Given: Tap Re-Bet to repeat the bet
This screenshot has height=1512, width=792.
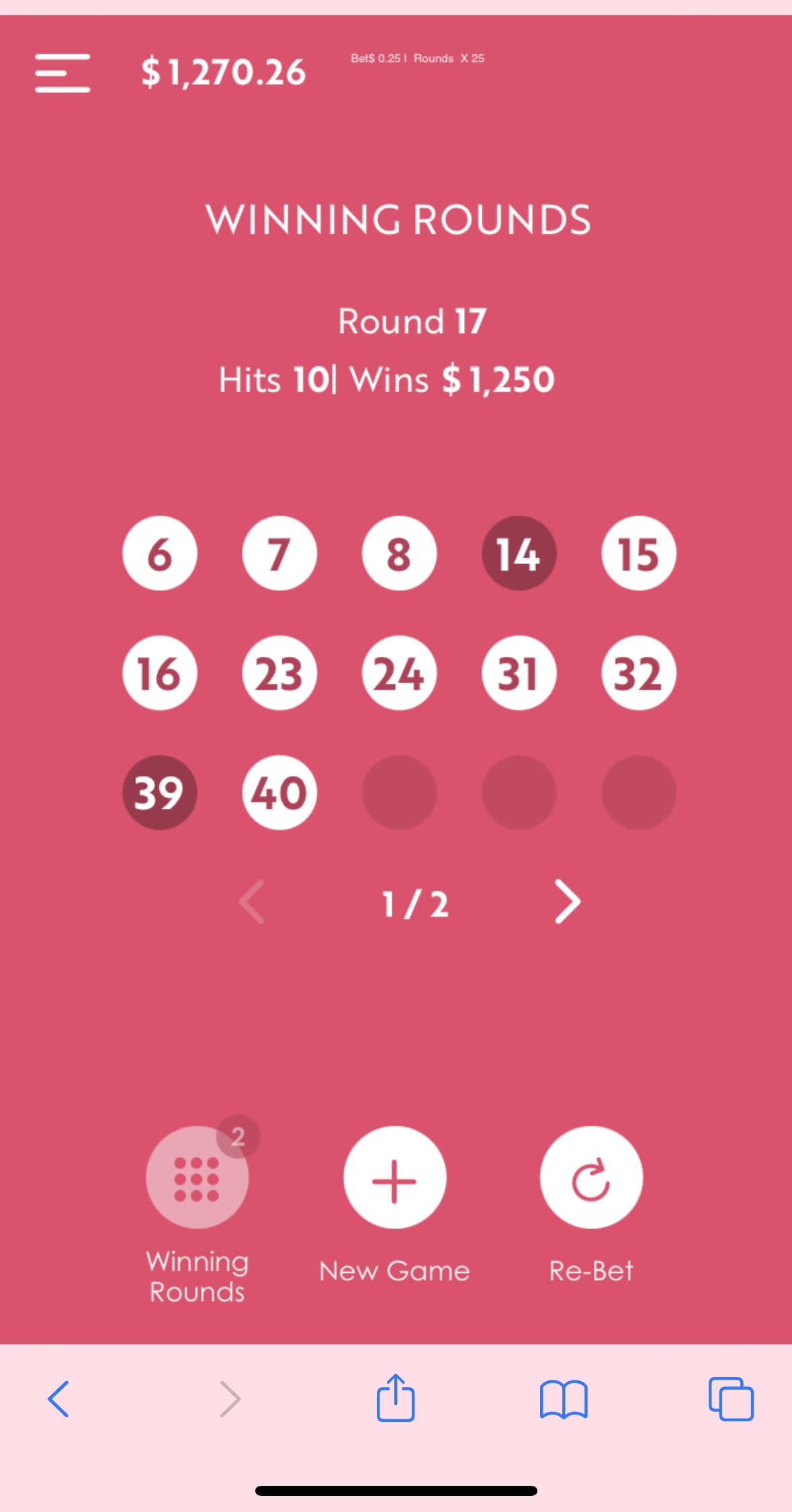Looking at the screenshot, I should tap(591, 1177).
